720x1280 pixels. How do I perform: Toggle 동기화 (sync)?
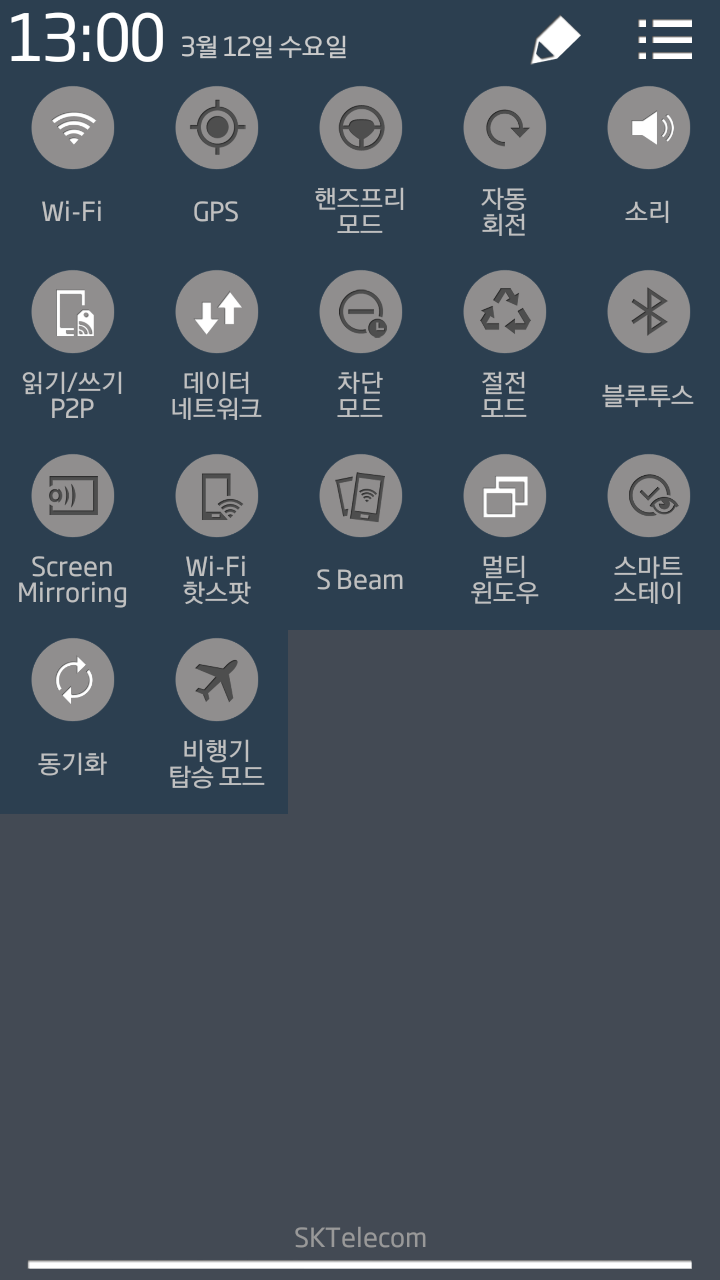point(73,680)
